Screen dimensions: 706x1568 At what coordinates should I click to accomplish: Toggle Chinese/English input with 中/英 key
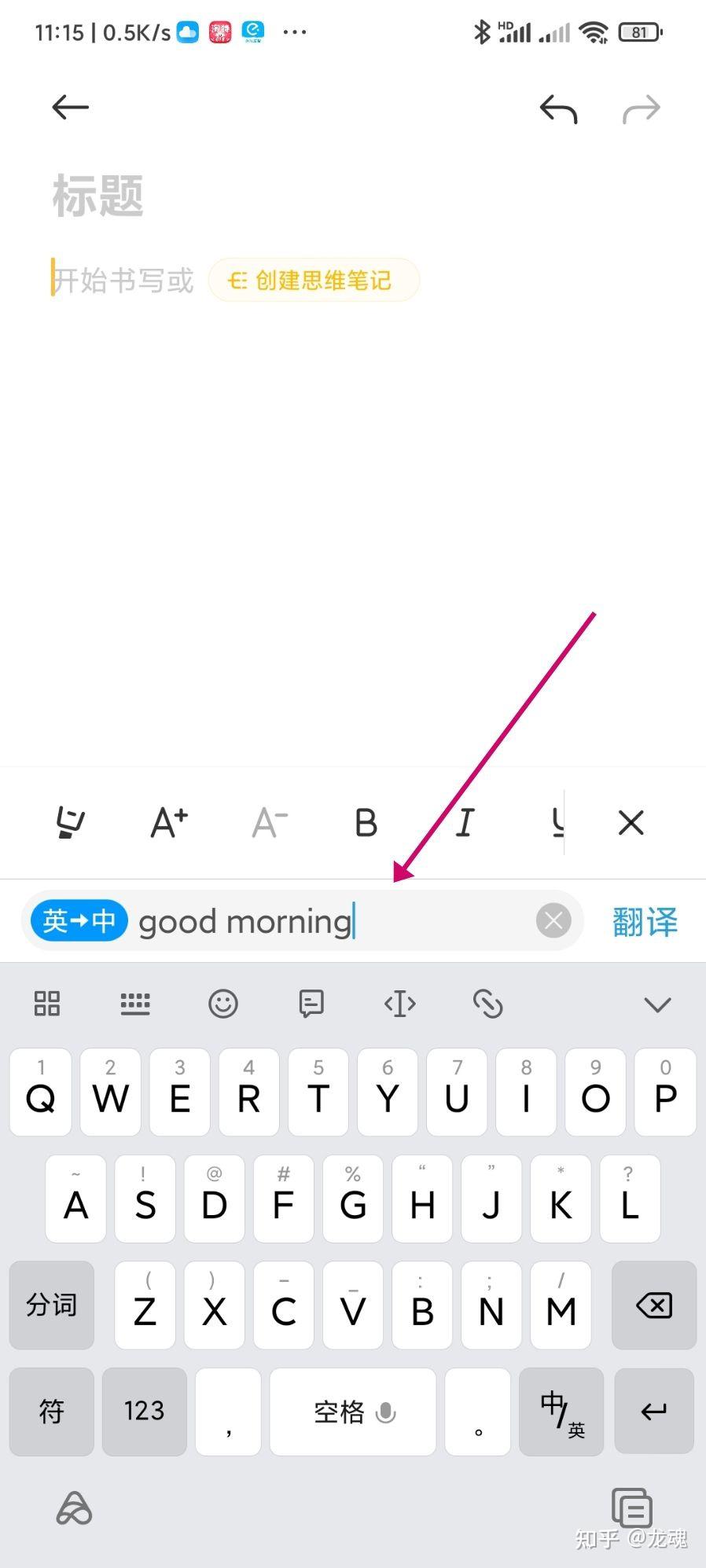coord(561,1412)
